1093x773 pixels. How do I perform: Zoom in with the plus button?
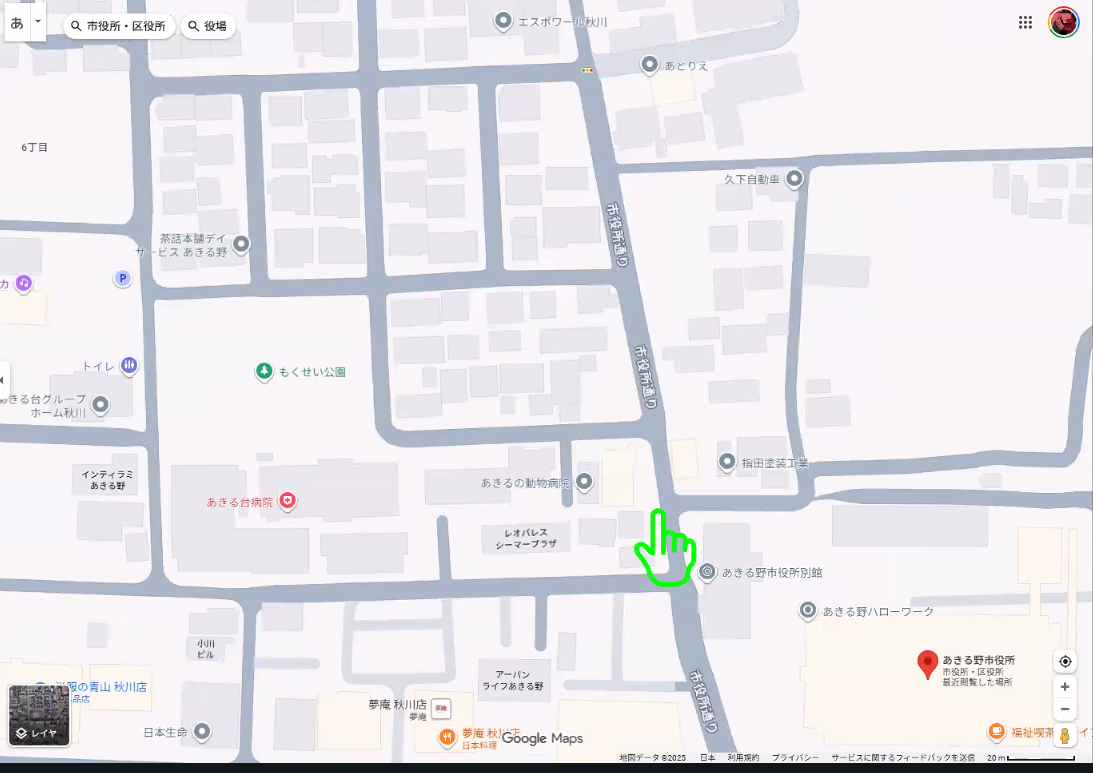(1065, 687)
